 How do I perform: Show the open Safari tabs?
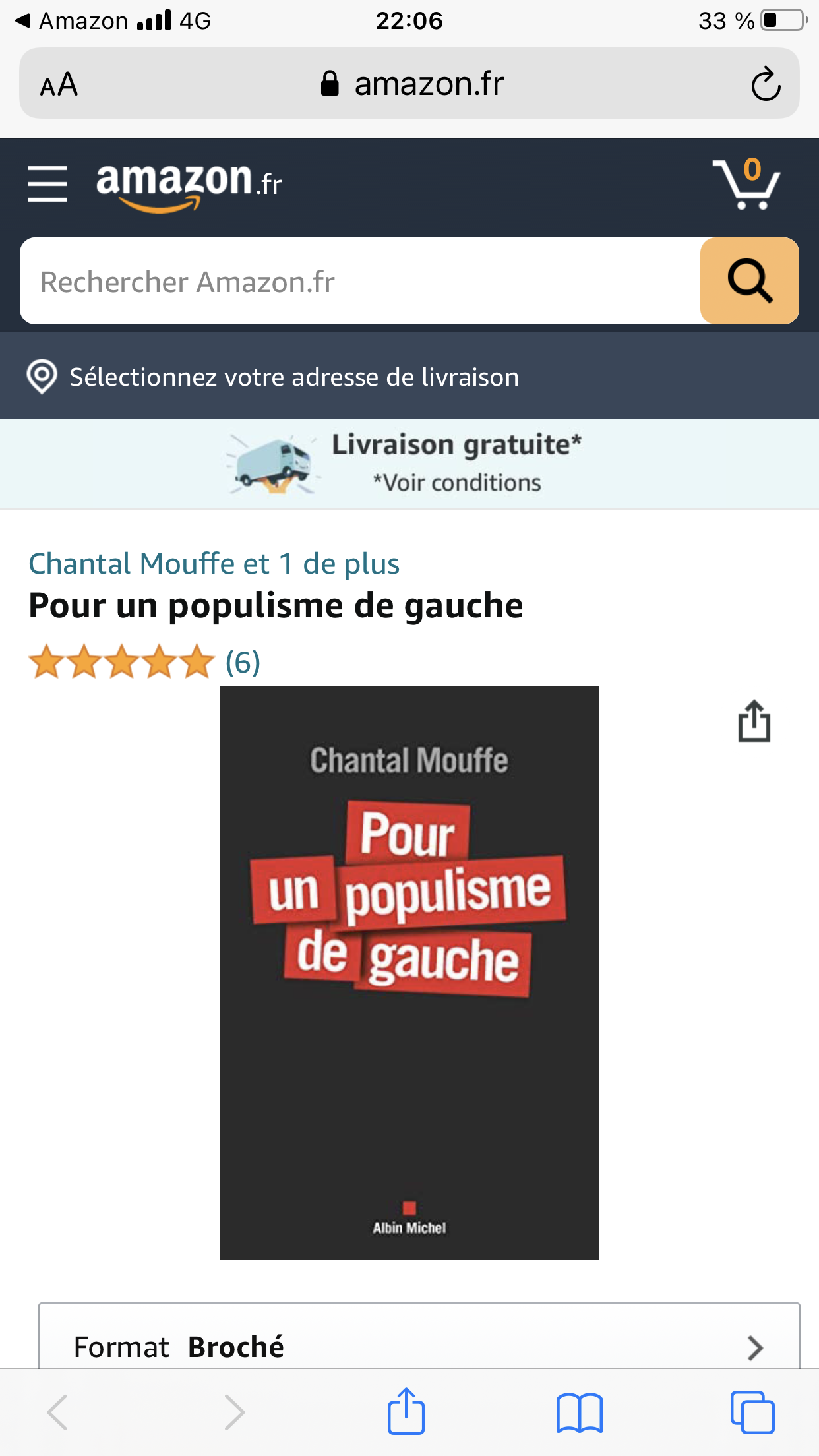[x=752, y=1412]
